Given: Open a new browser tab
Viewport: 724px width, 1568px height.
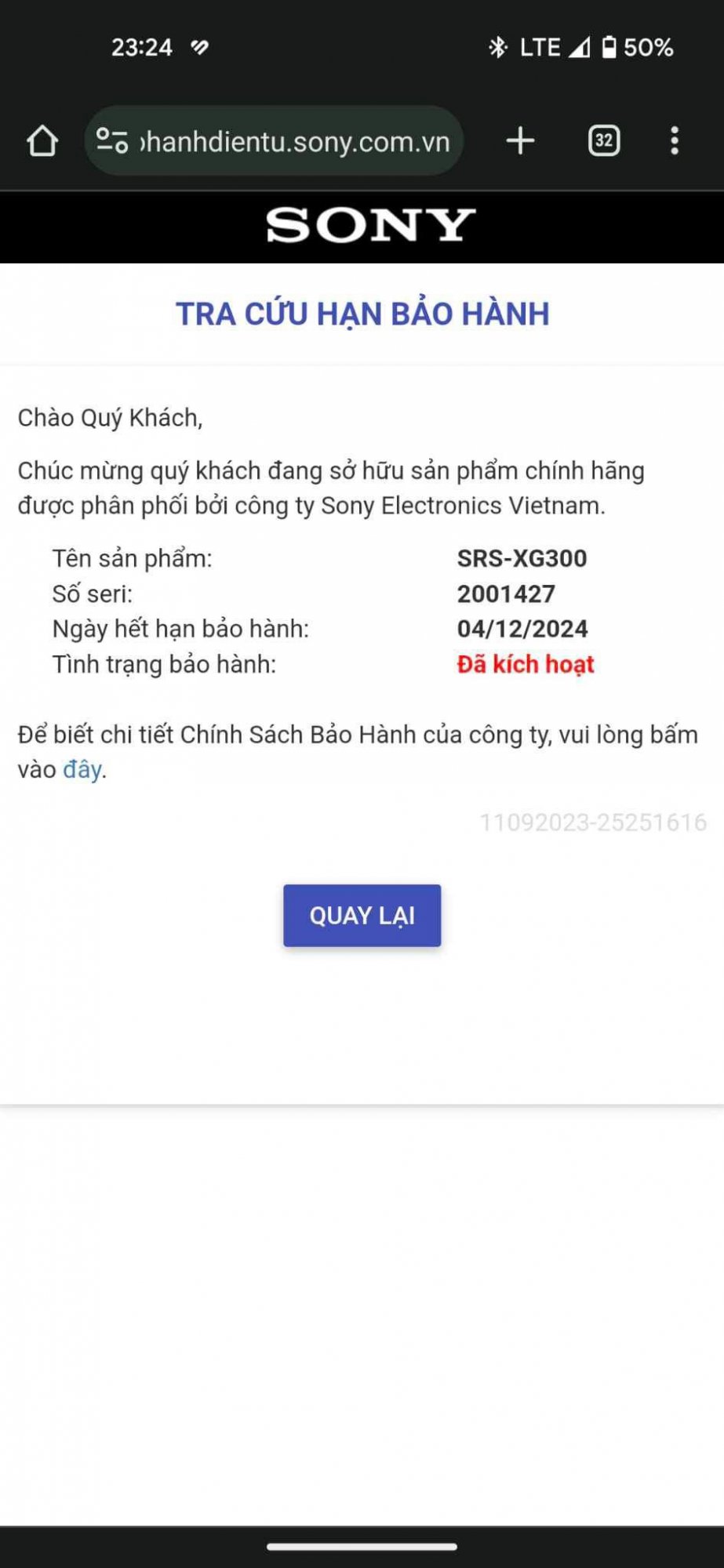Looking at the screenshot, I should (x=520, y=141).
